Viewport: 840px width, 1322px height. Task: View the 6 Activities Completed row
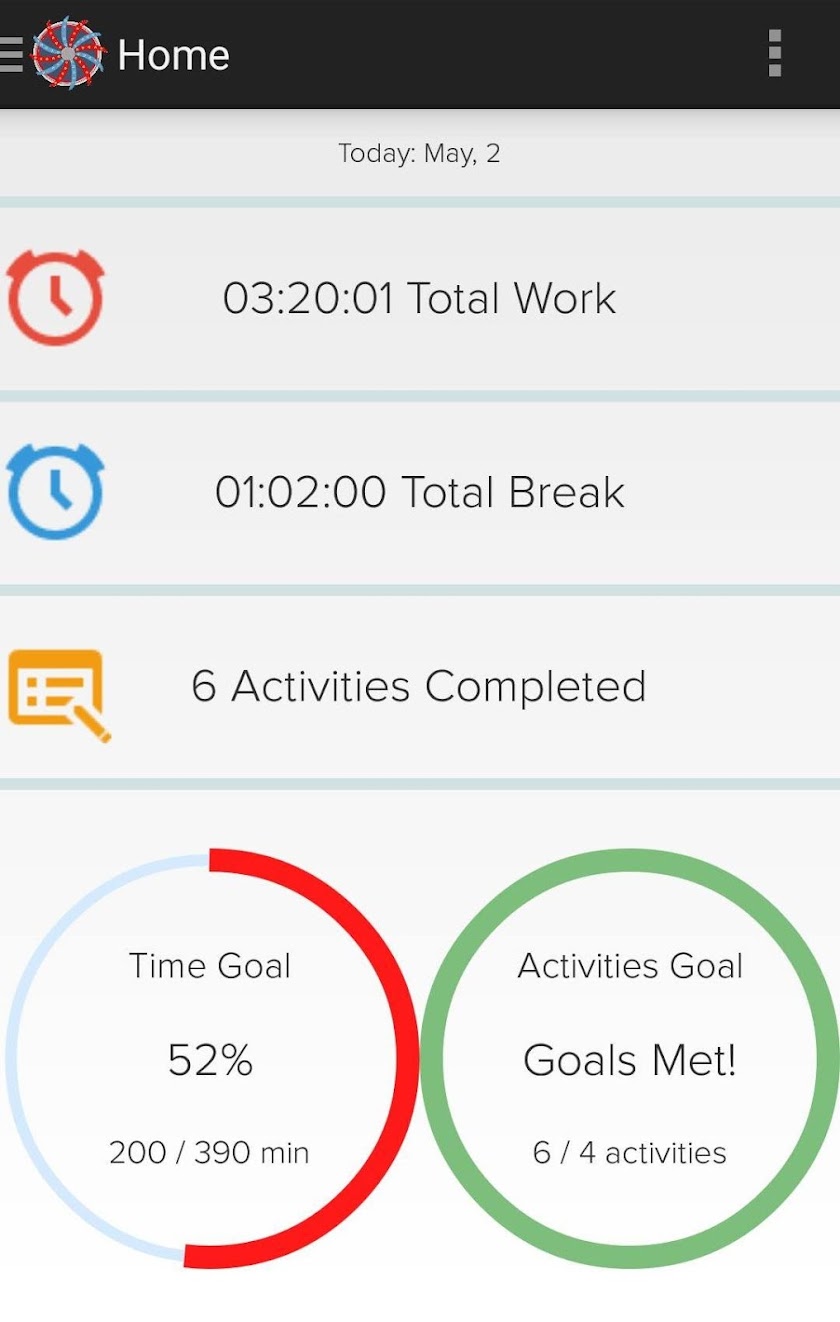[x=419, y=687]
